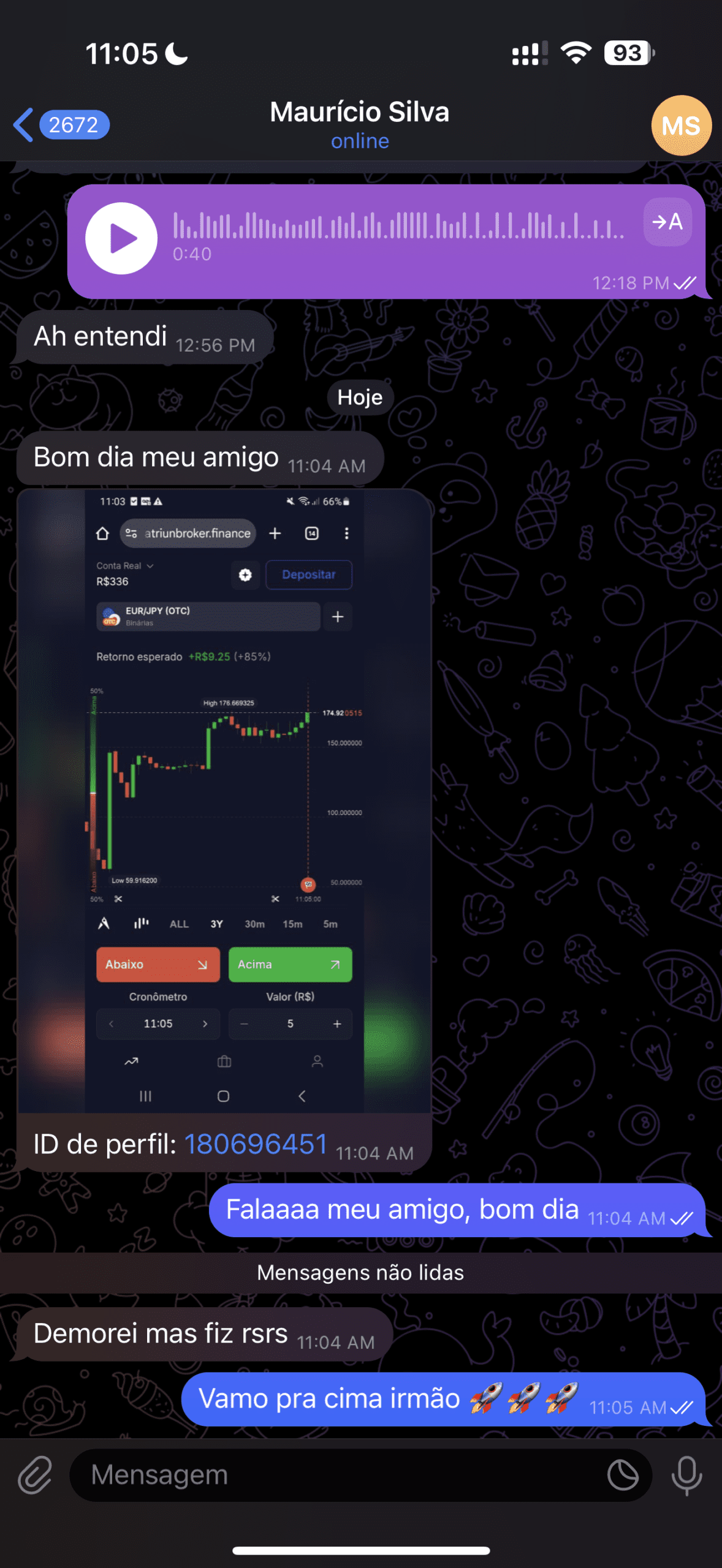Screen dimensions: 722x1568
Task: Open the attachment paperclip menu
Action: click(35, 1475)
